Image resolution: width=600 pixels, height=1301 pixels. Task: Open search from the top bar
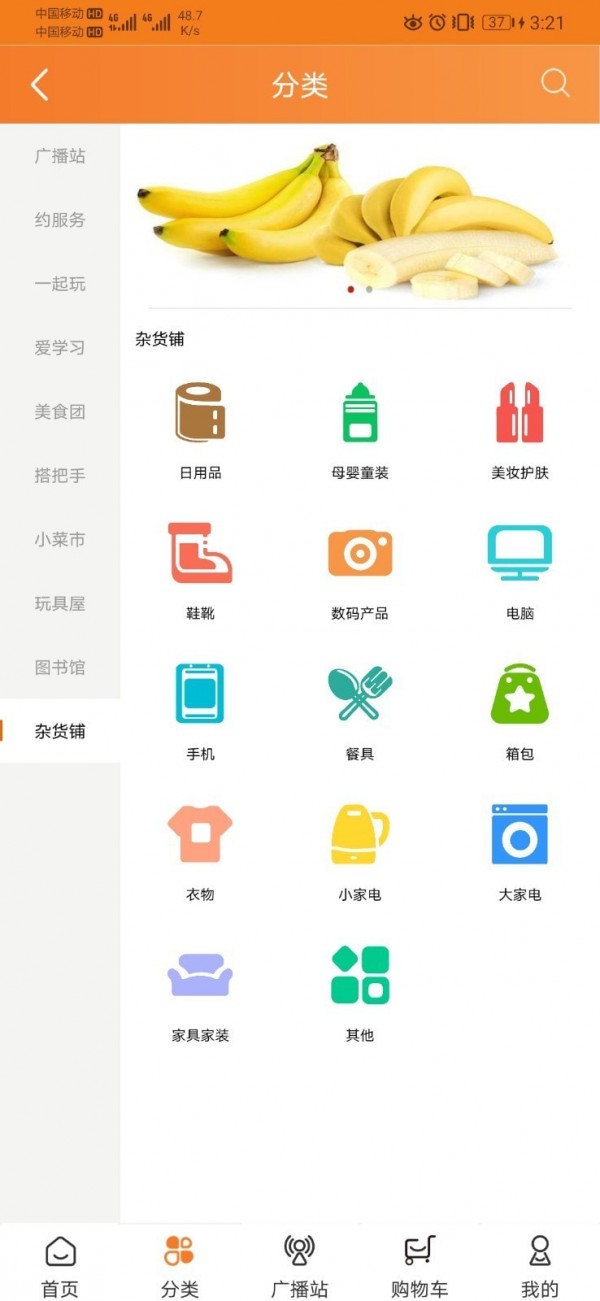click(555, 83)
